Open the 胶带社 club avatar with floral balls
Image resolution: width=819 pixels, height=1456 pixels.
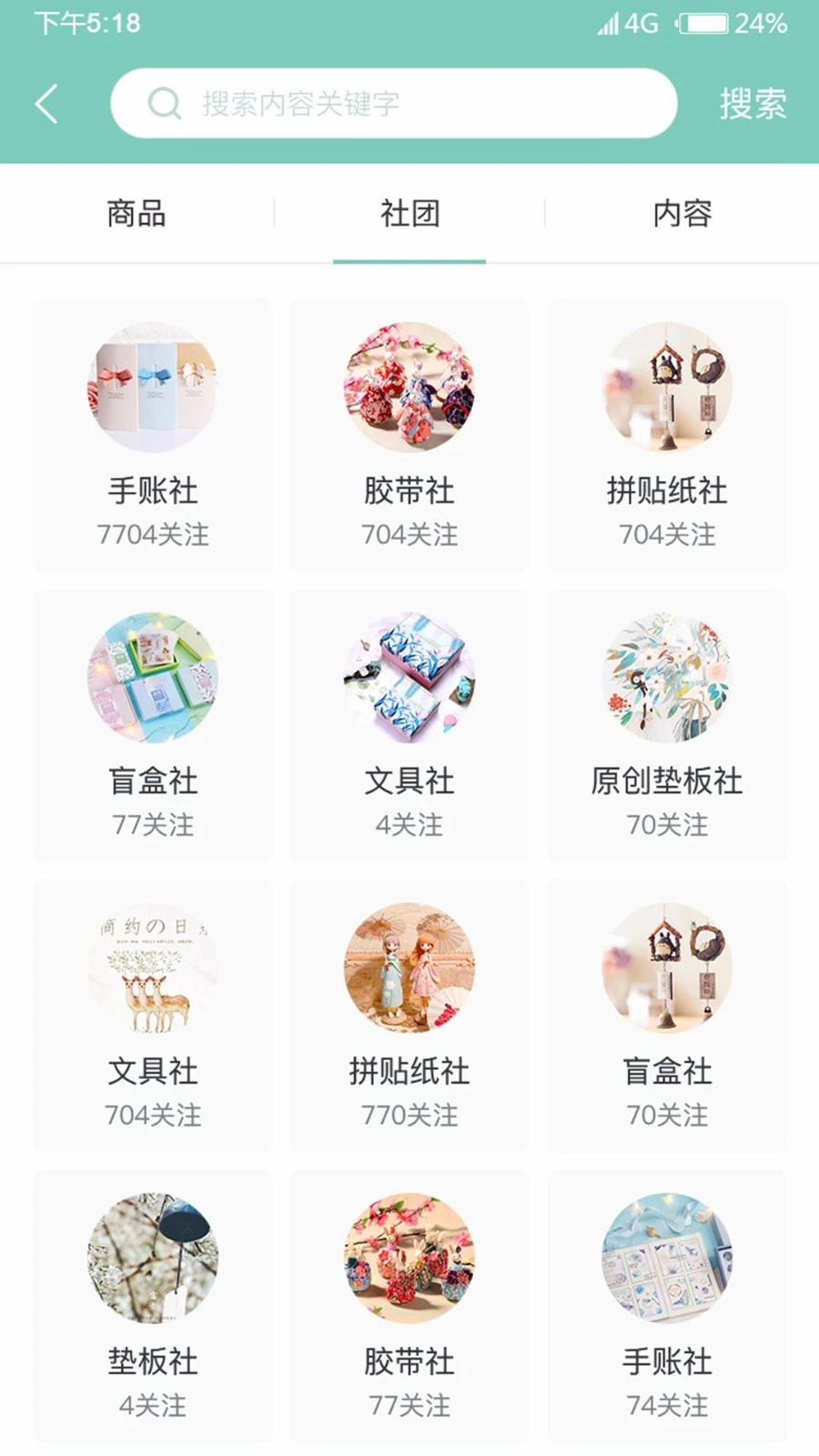coord(409,386)
